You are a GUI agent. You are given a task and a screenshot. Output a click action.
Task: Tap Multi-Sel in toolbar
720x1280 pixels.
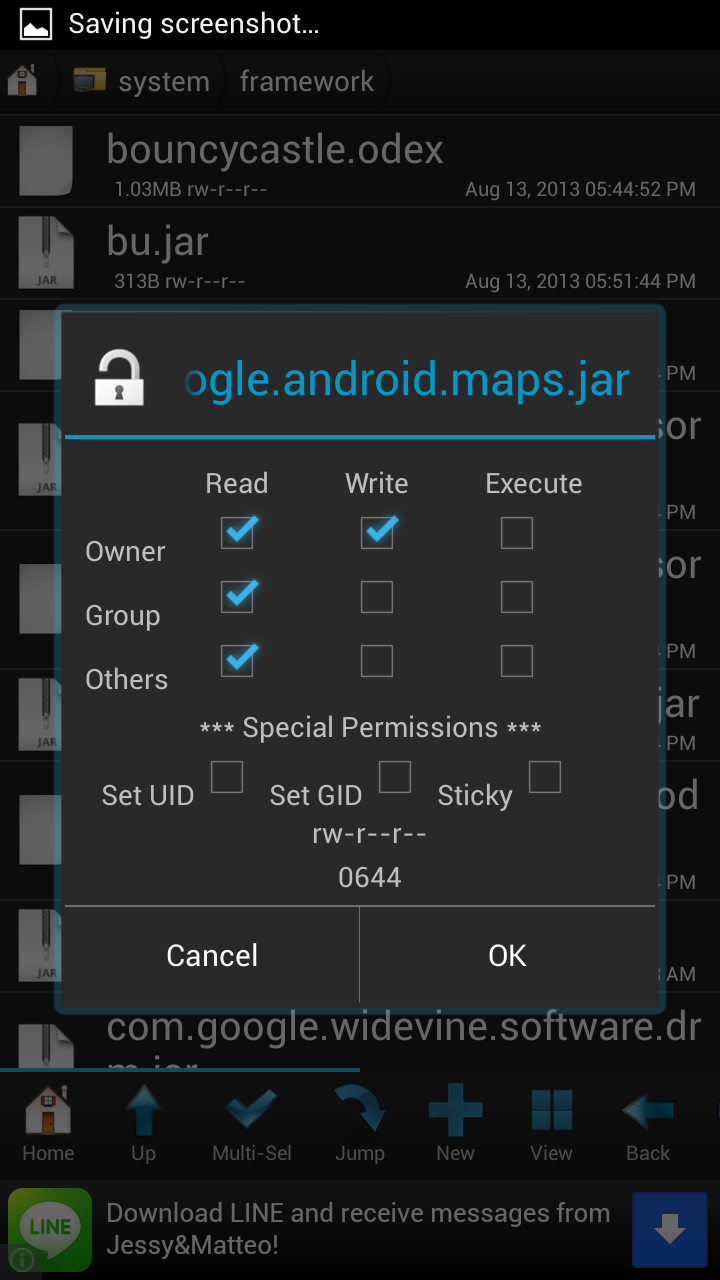[252, 1124]
